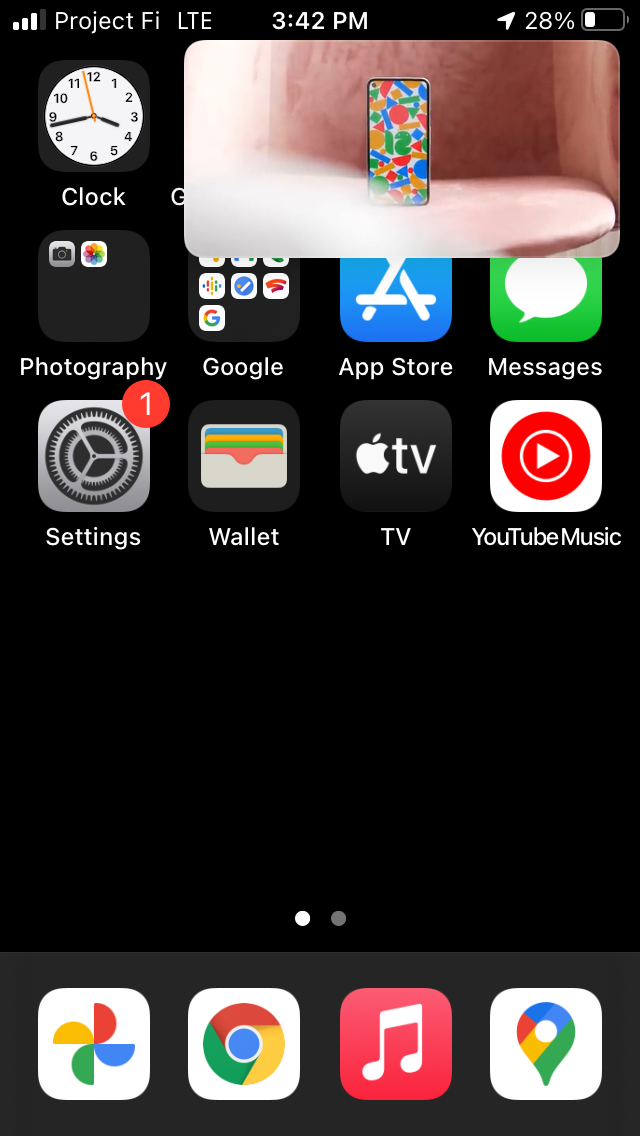Open the Google folder
640x1136 pixels.
244,300
